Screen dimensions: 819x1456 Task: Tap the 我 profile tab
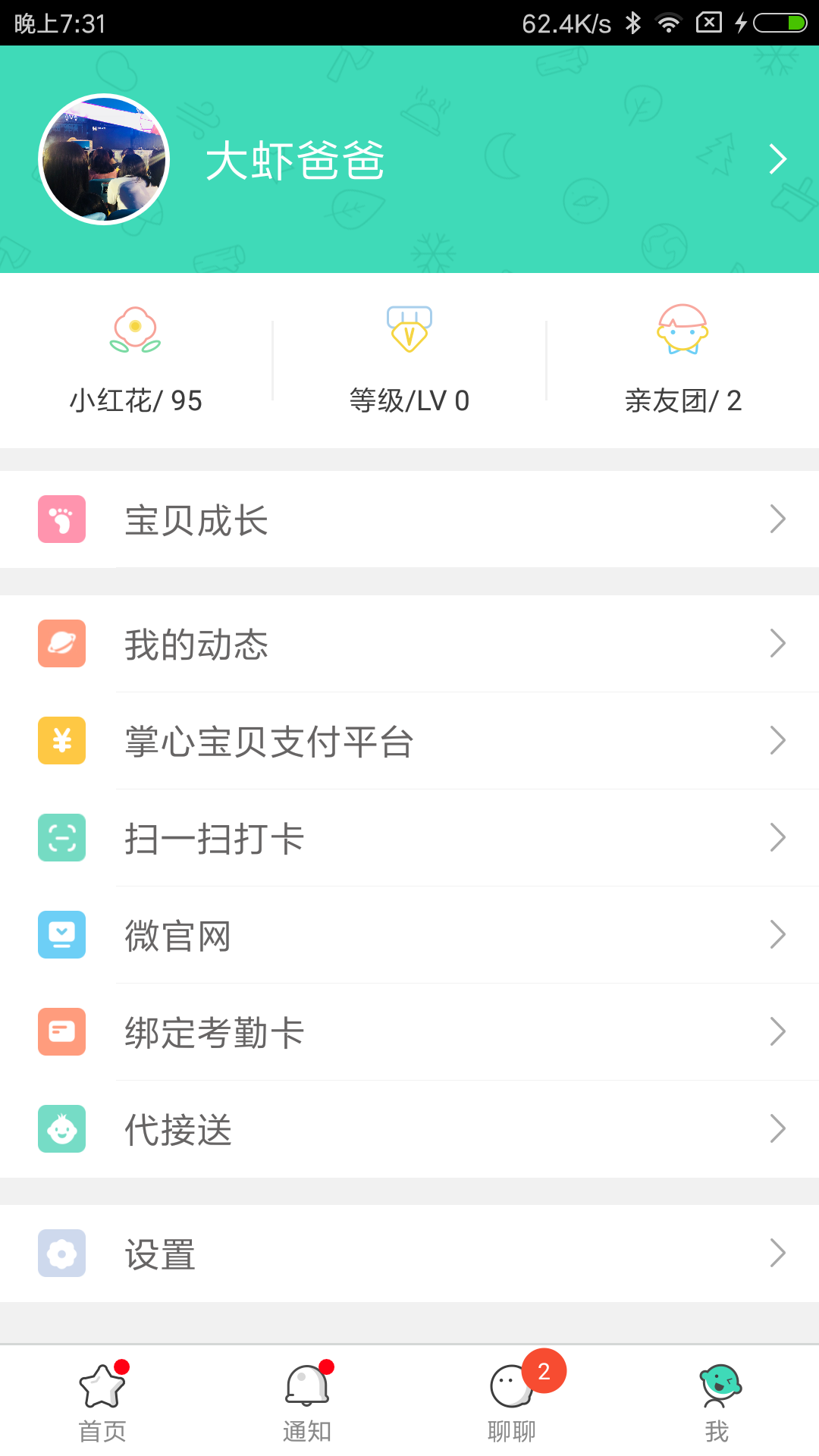point(717,1401)
